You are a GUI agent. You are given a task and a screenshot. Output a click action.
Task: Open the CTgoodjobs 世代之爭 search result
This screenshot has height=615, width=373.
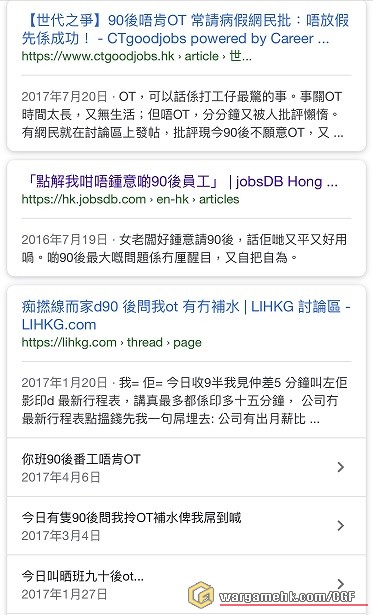[185, 29]
